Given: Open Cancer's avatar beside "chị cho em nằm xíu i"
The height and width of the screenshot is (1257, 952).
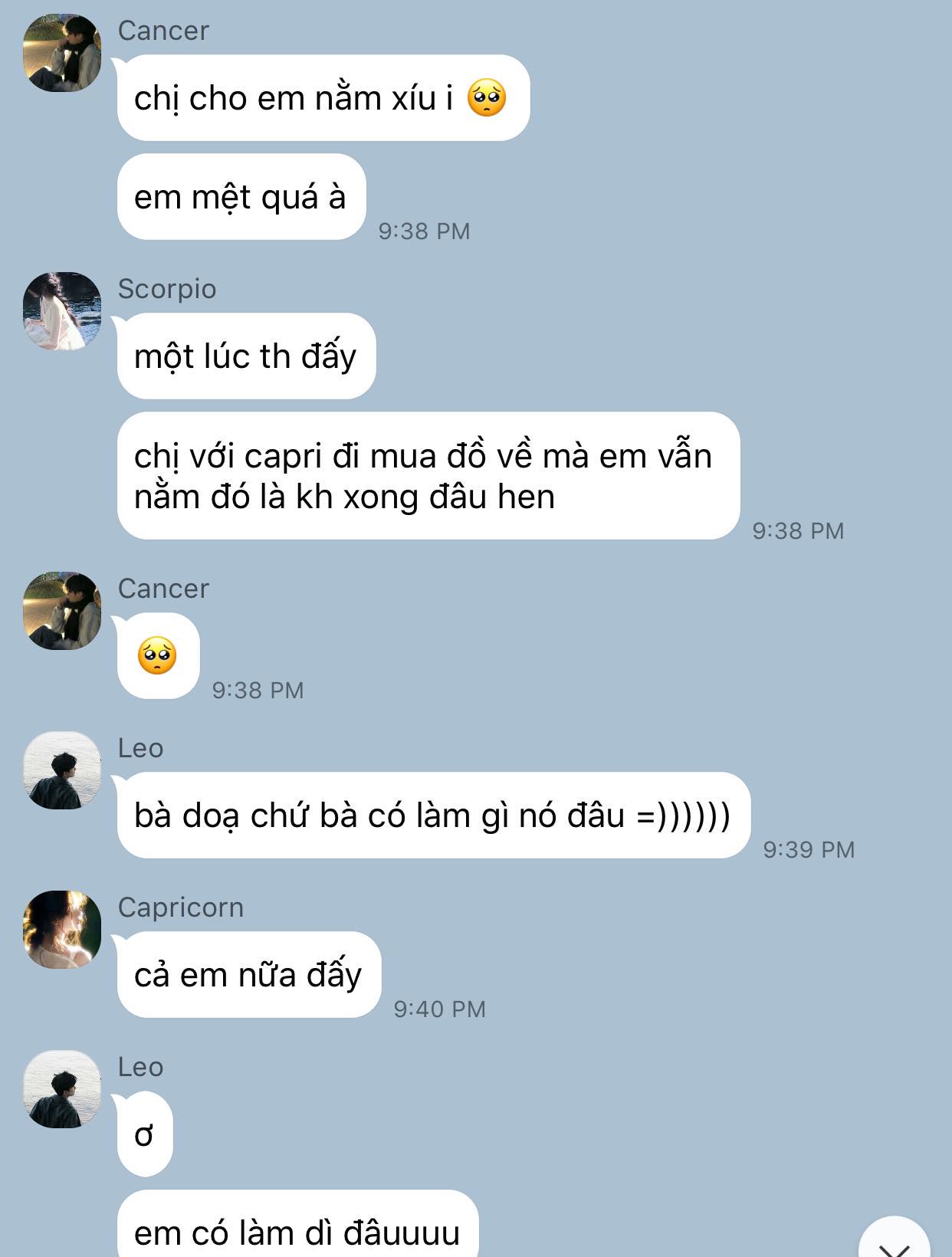Looking at the screenshot, I should pyautogui.click(x=62, y=53).
